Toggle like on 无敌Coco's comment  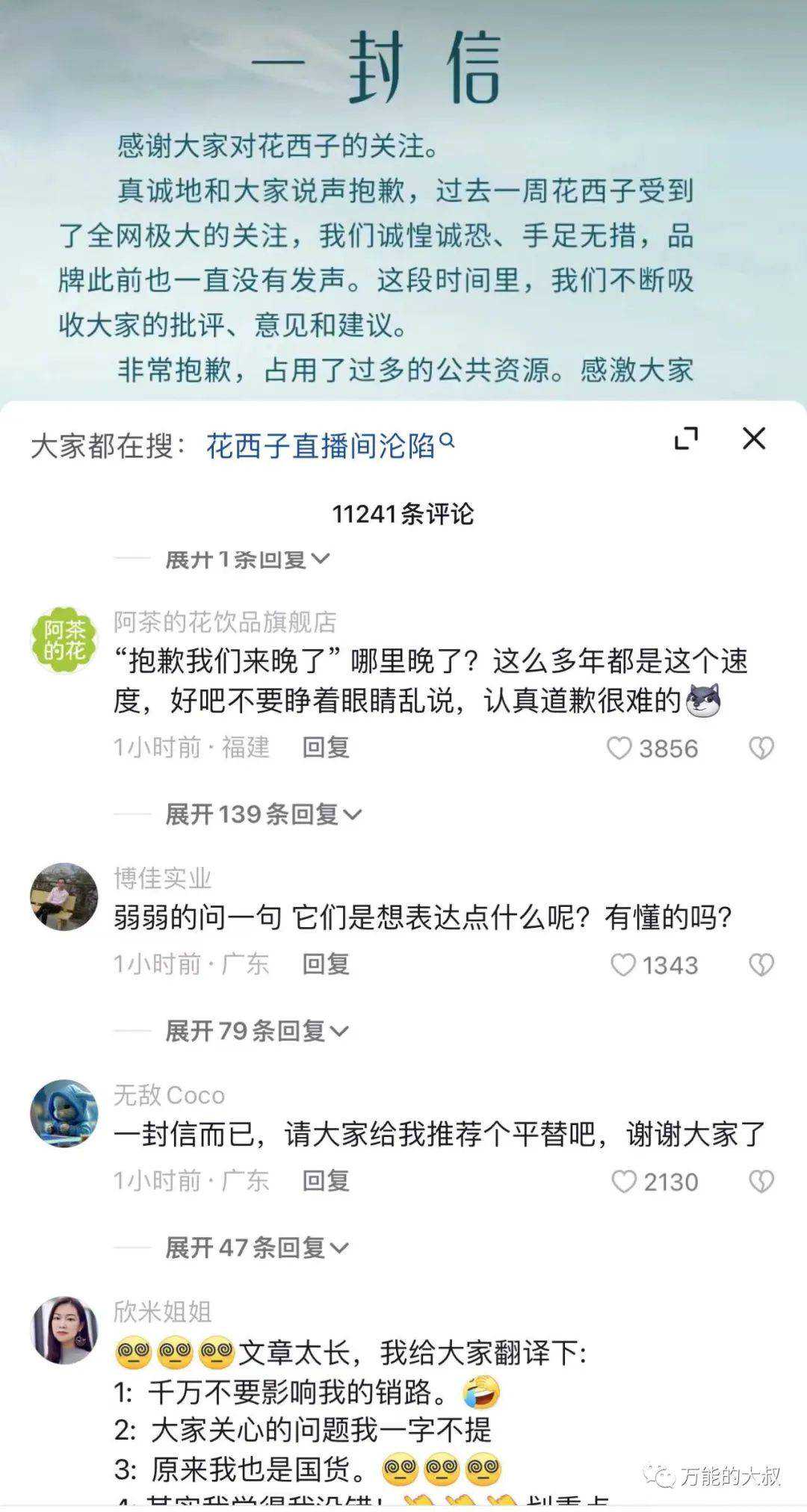click(x=625, y=1183)
